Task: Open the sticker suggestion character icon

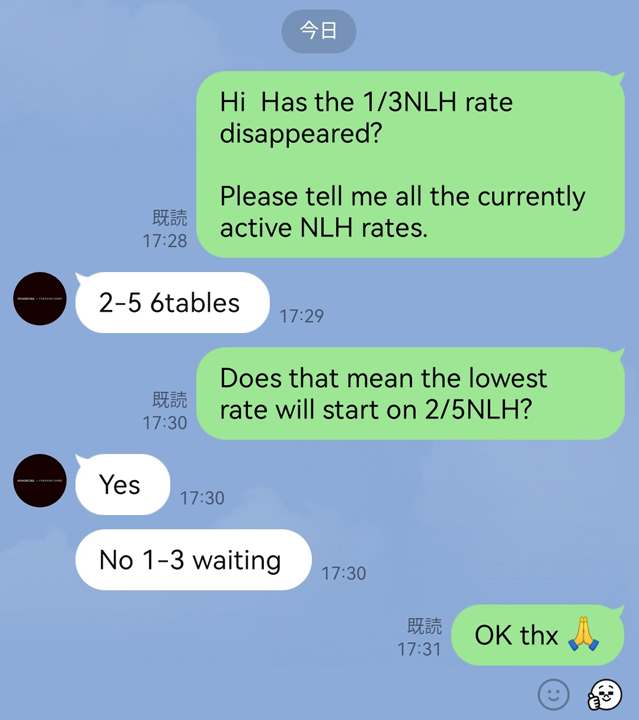Action: click(x=604, y=693)
